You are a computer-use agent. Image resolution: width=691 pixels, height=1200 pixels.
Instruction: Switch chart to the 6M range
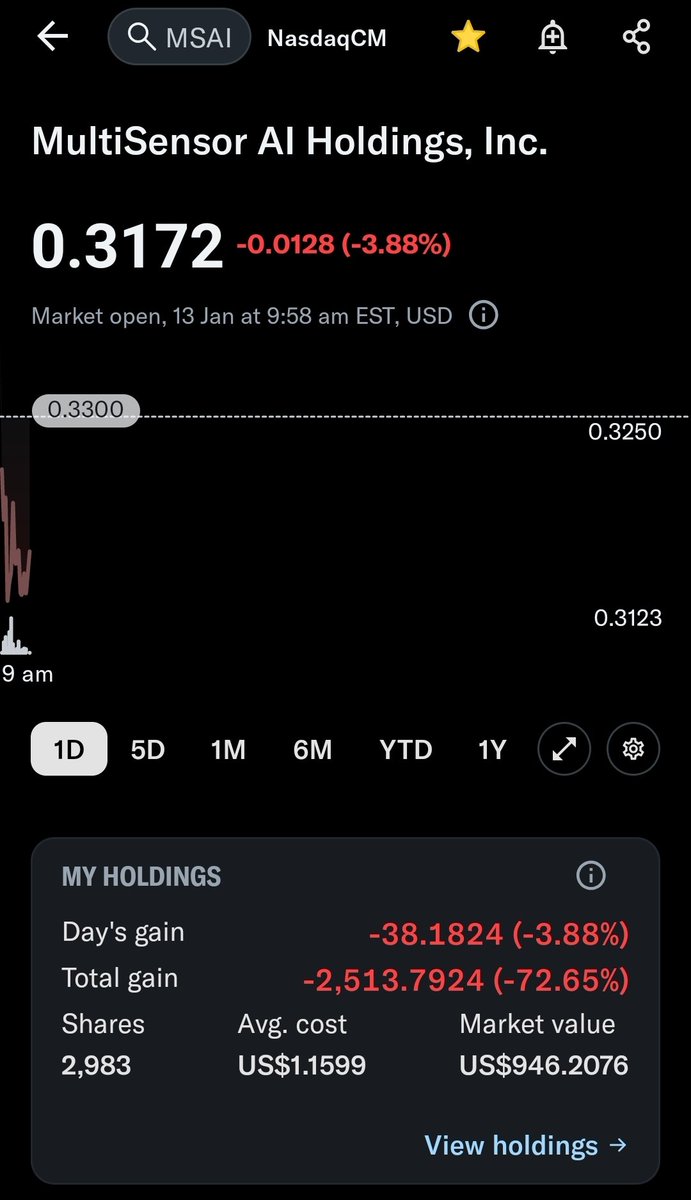click(x=313, y=749)
